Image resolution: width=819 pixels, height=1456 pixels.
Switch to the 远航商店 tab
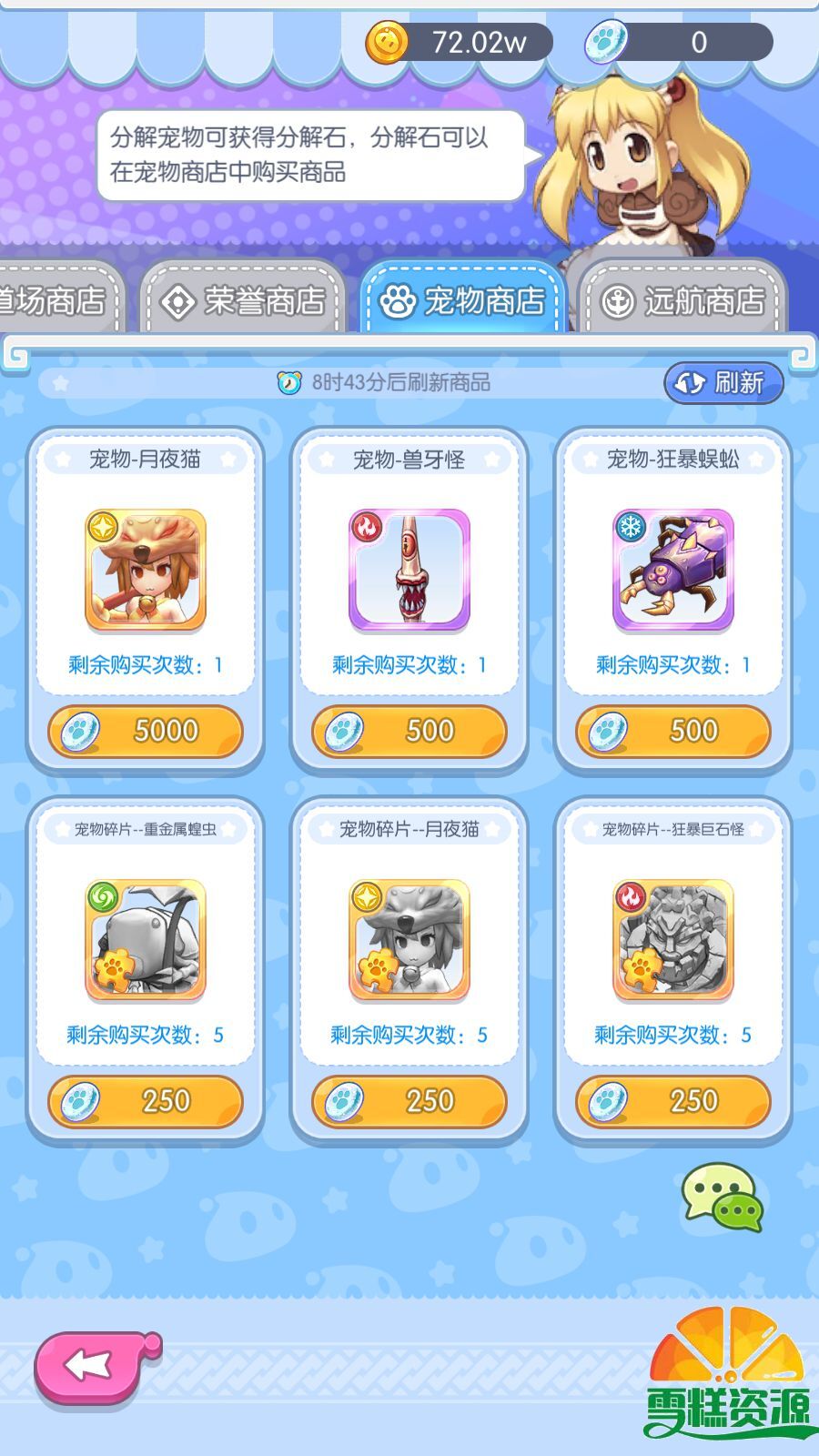(x=682, y=301)
